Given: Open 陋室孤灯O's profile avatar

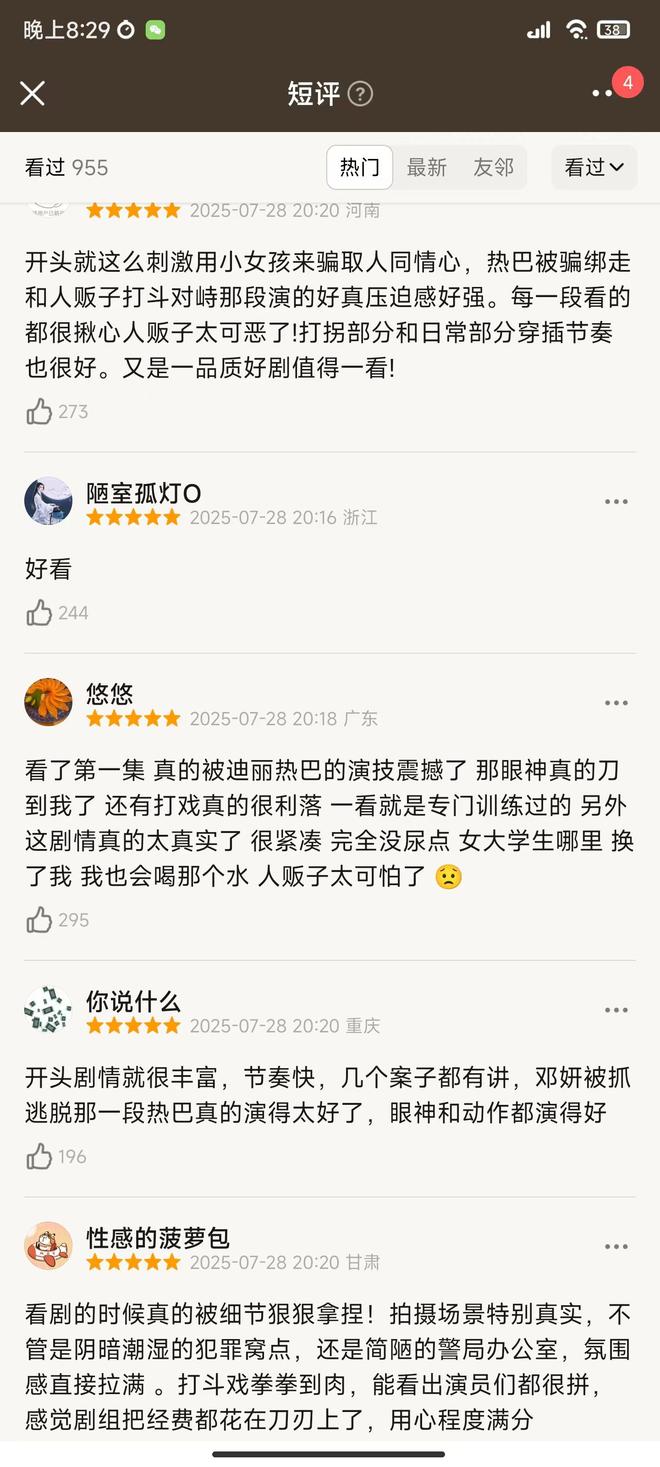Looking at the screenshot, I should (48, 500).
